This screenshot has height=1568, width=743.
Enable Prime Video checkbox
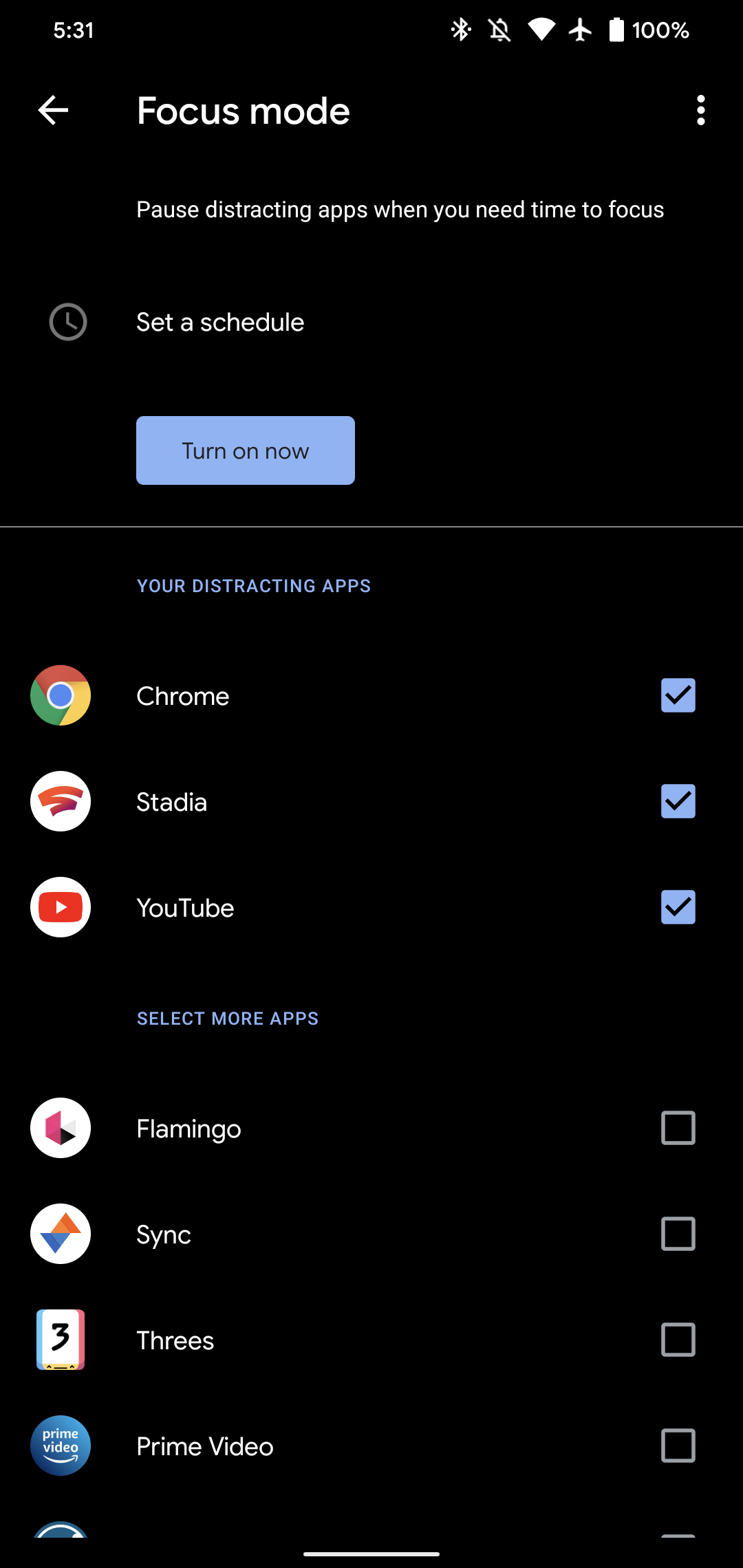(x=678, y=1446)
